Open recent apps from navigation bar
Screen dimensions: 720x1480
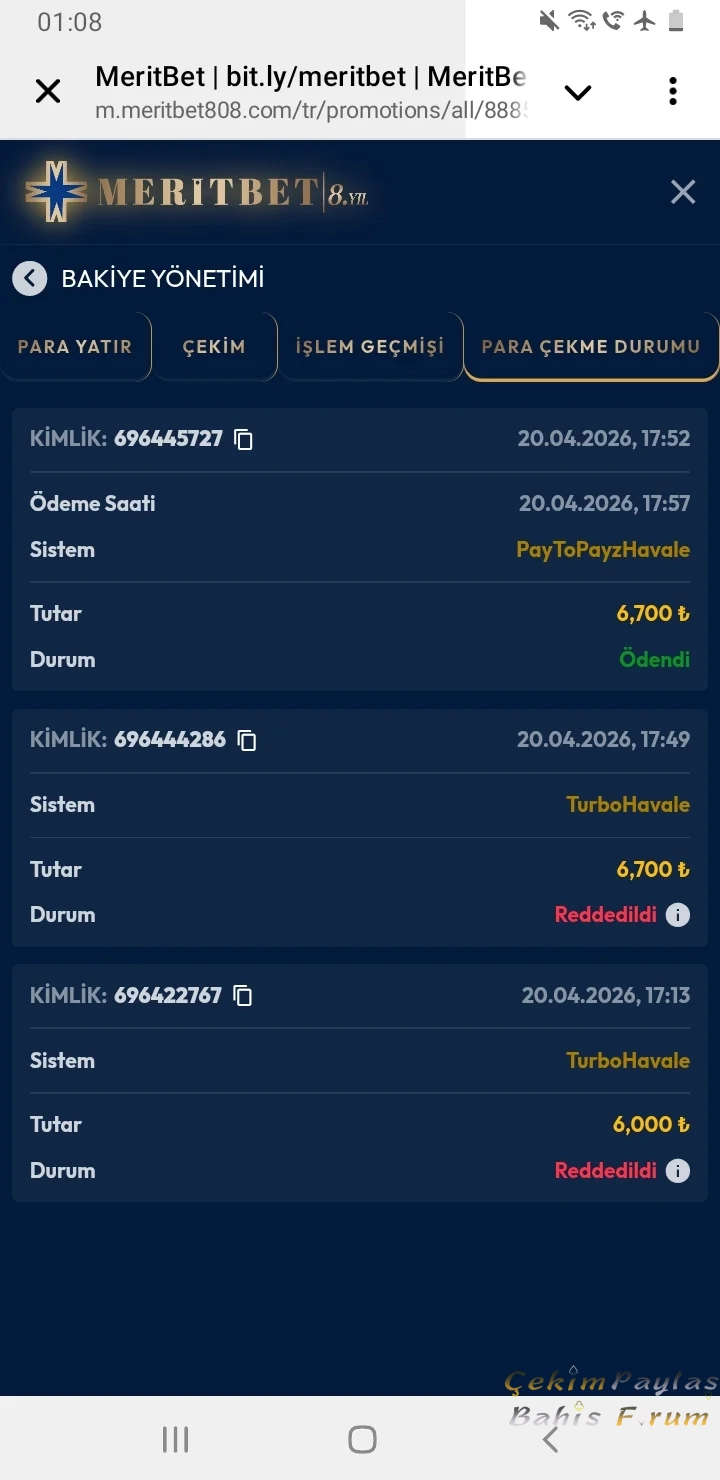(x=176, y=1440)
